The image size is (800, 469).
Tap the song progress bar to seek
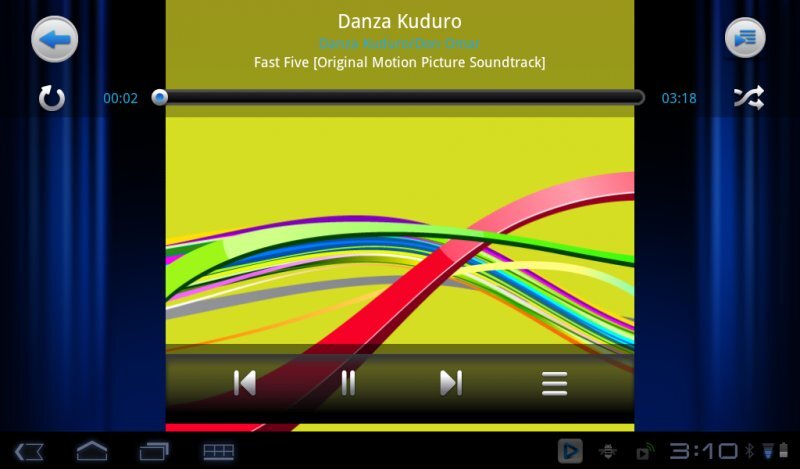click(400, 98)
